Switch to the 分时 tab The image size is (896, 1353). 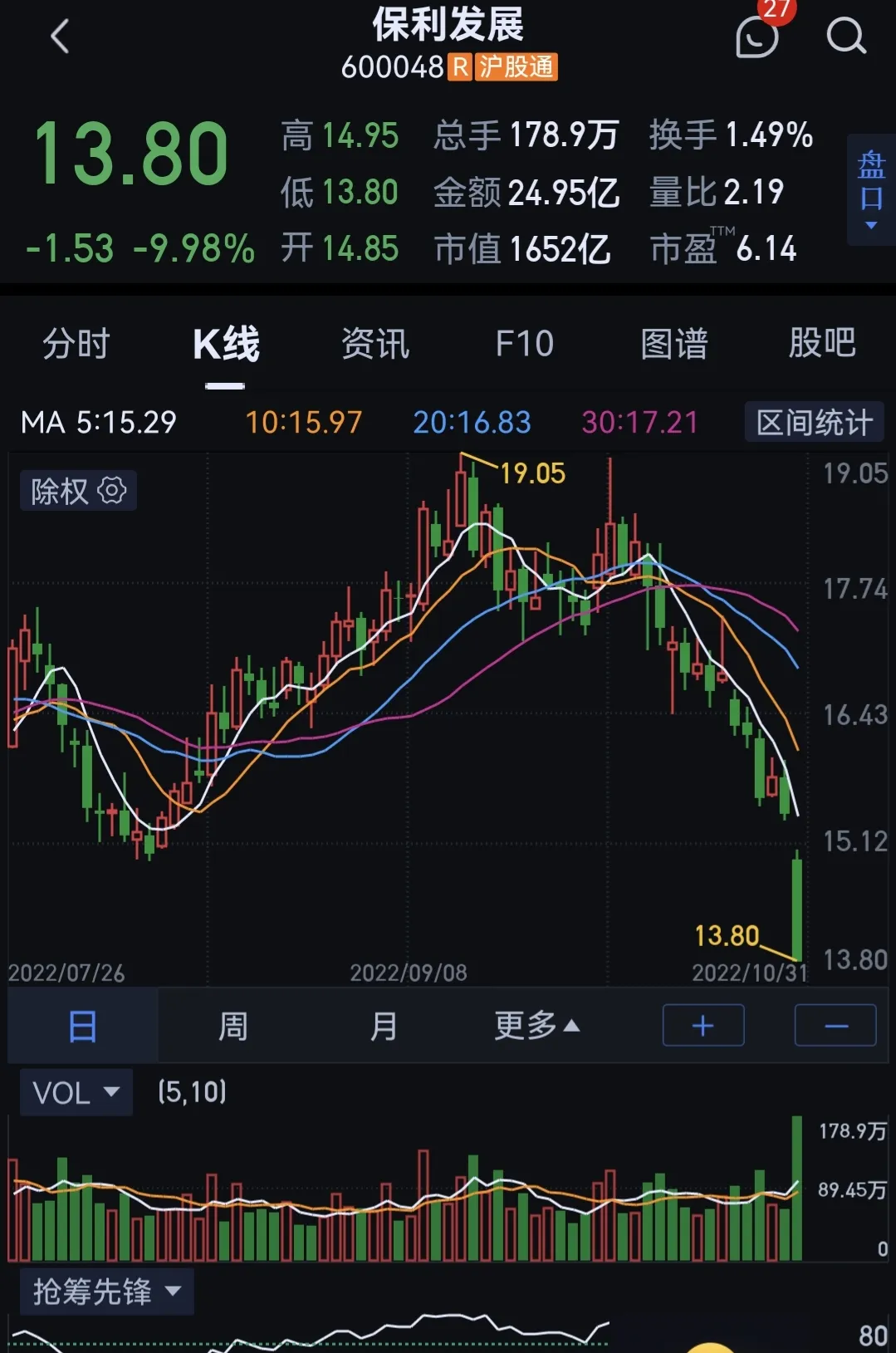coord(76,344)
